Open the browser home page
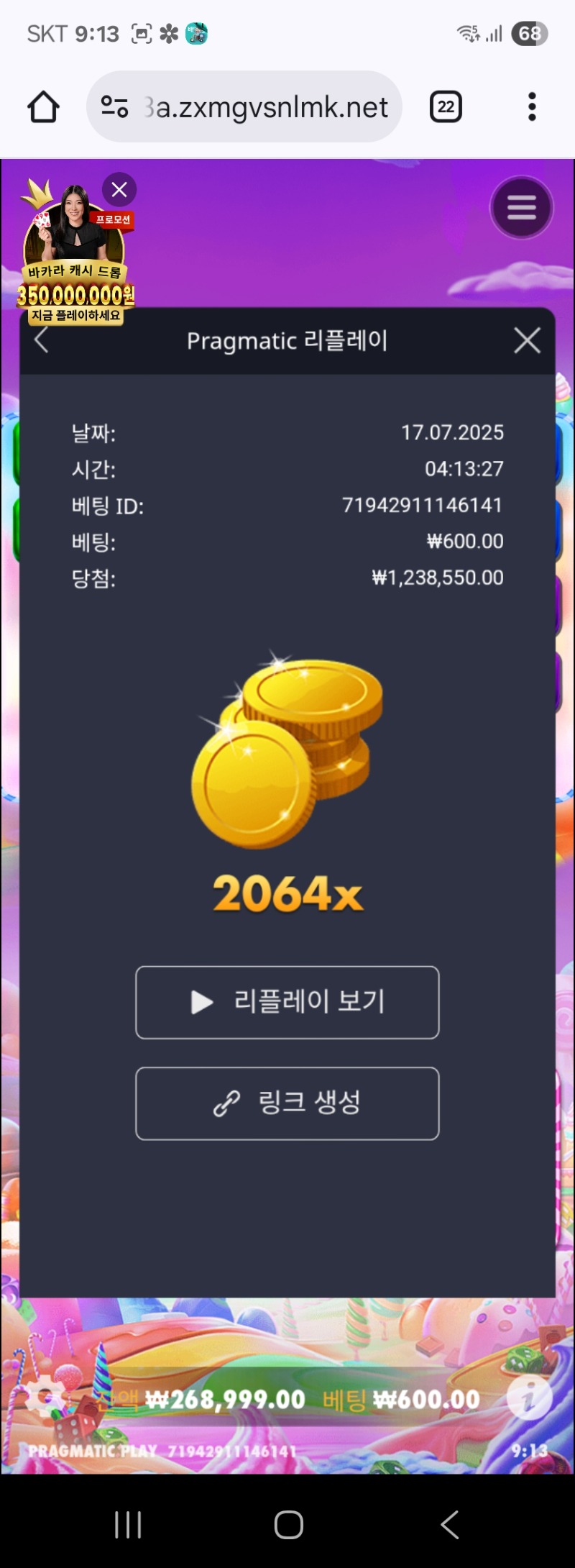 point(43,107)
